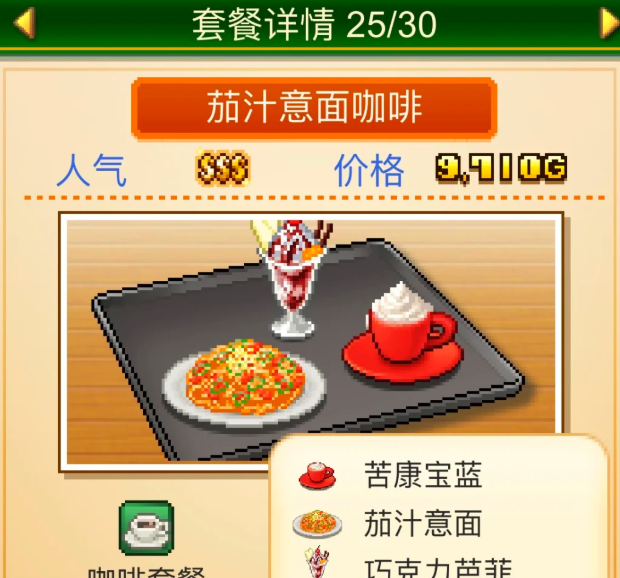Viewport: 620px width, 578px height.
Task: Go to the previous set meal
Action: click(24, 23)
